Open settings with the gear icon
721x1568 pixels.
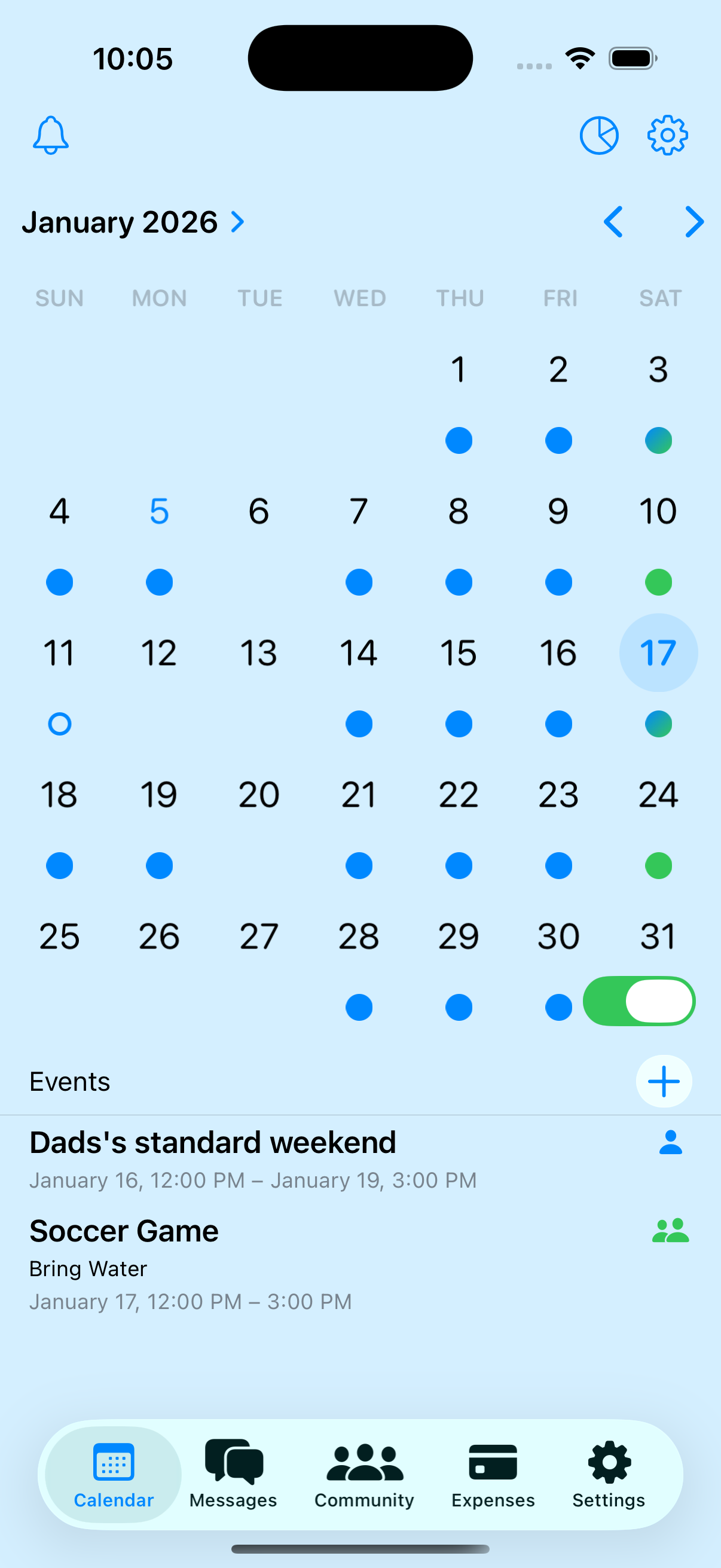coord(667,135)
